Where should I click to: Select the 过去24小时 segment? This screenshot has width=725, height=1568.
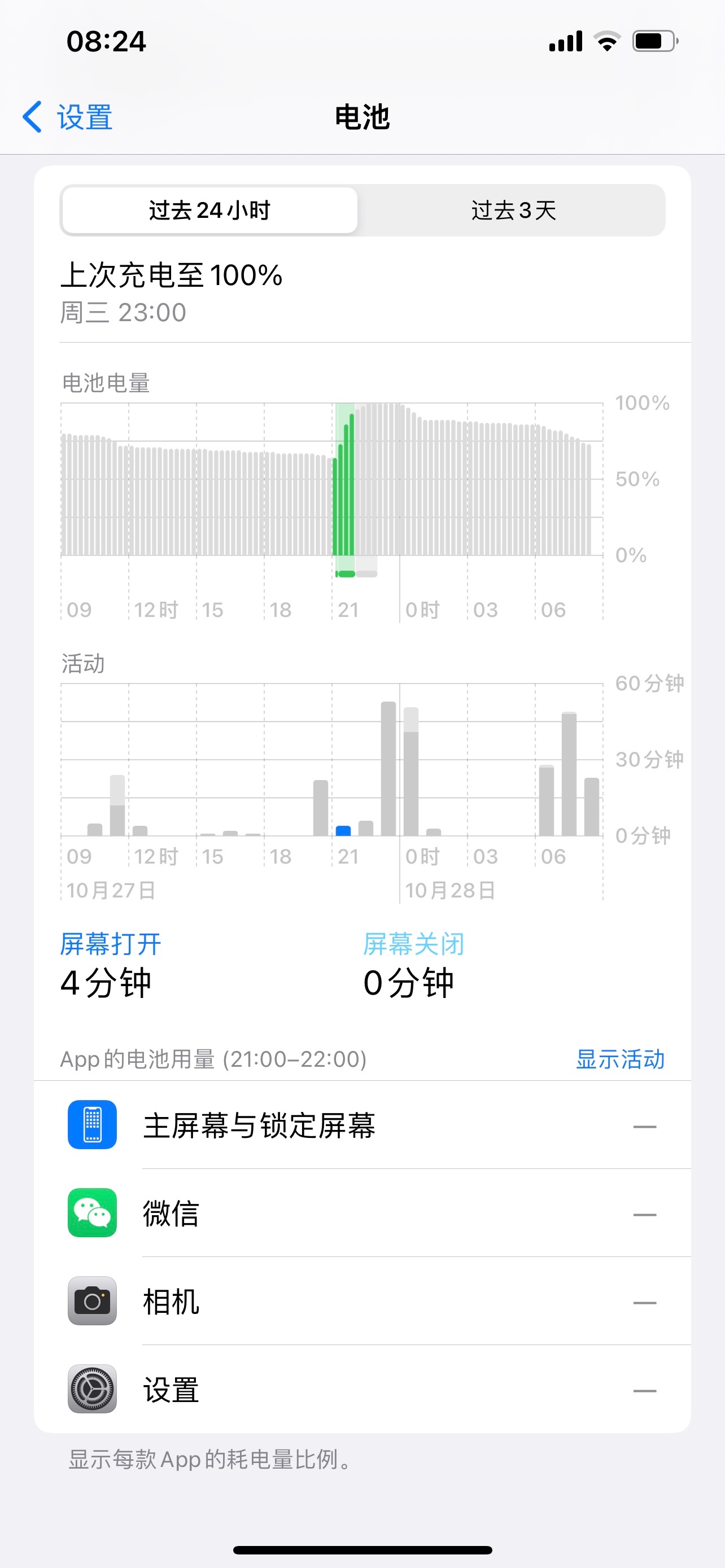[210, 211]
